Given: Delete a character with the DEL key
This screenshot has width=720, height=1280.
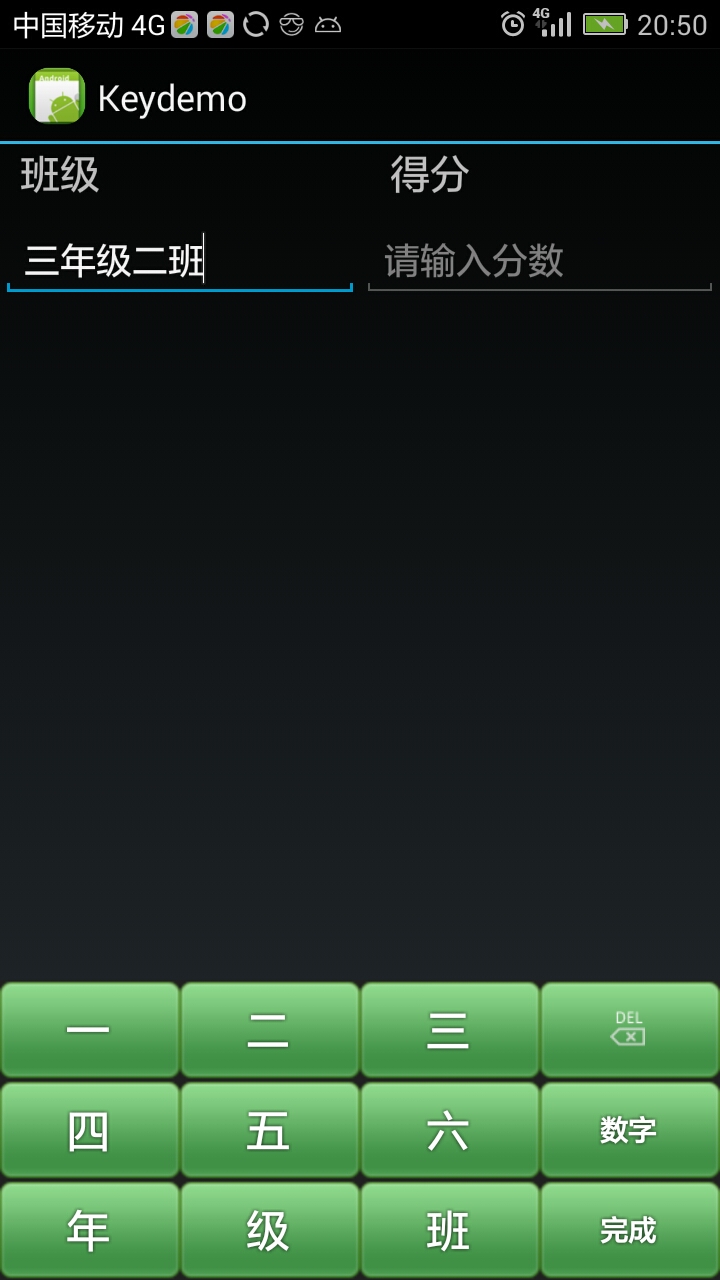Looking at the screenshot, I should click(x=630, y=1030).
